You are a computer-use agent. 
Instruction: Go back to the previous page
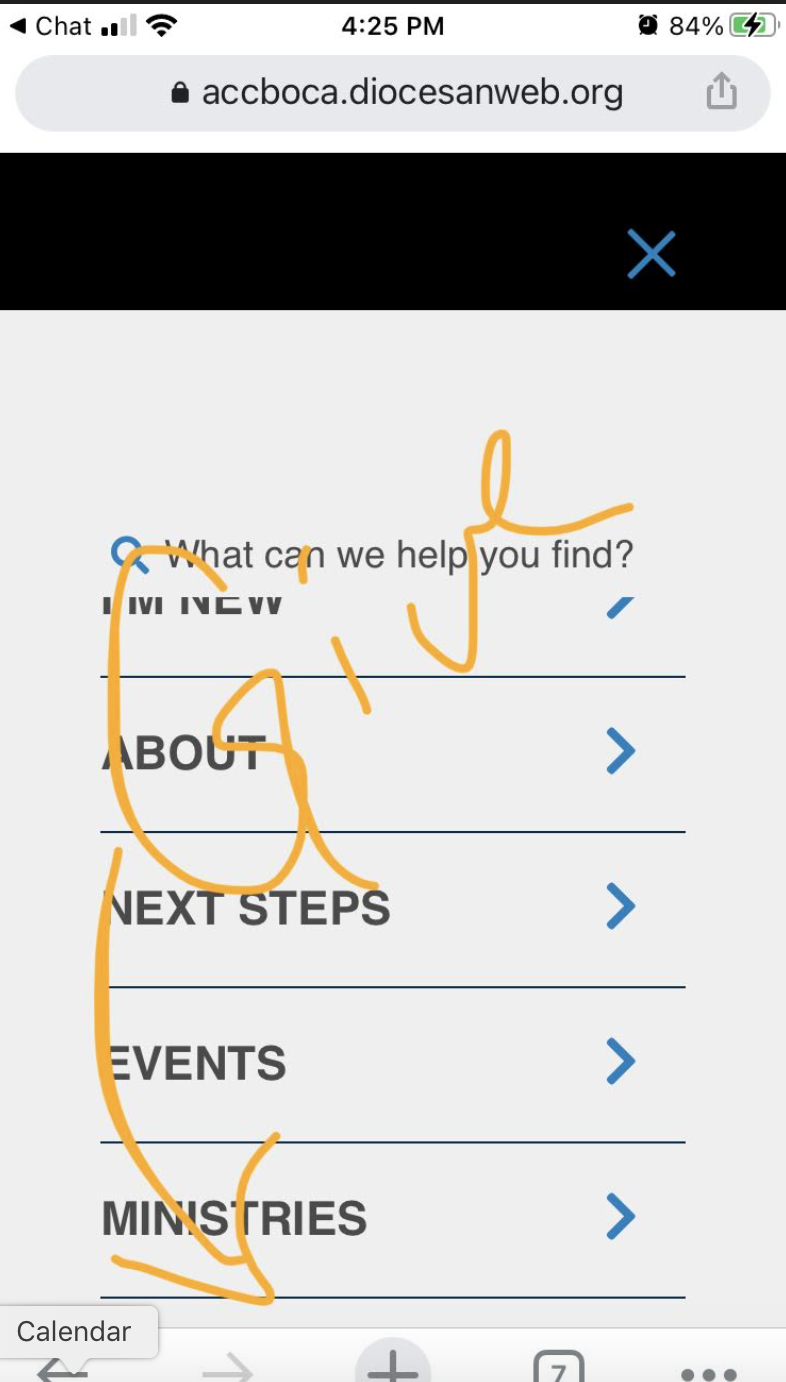[62, 1370]
